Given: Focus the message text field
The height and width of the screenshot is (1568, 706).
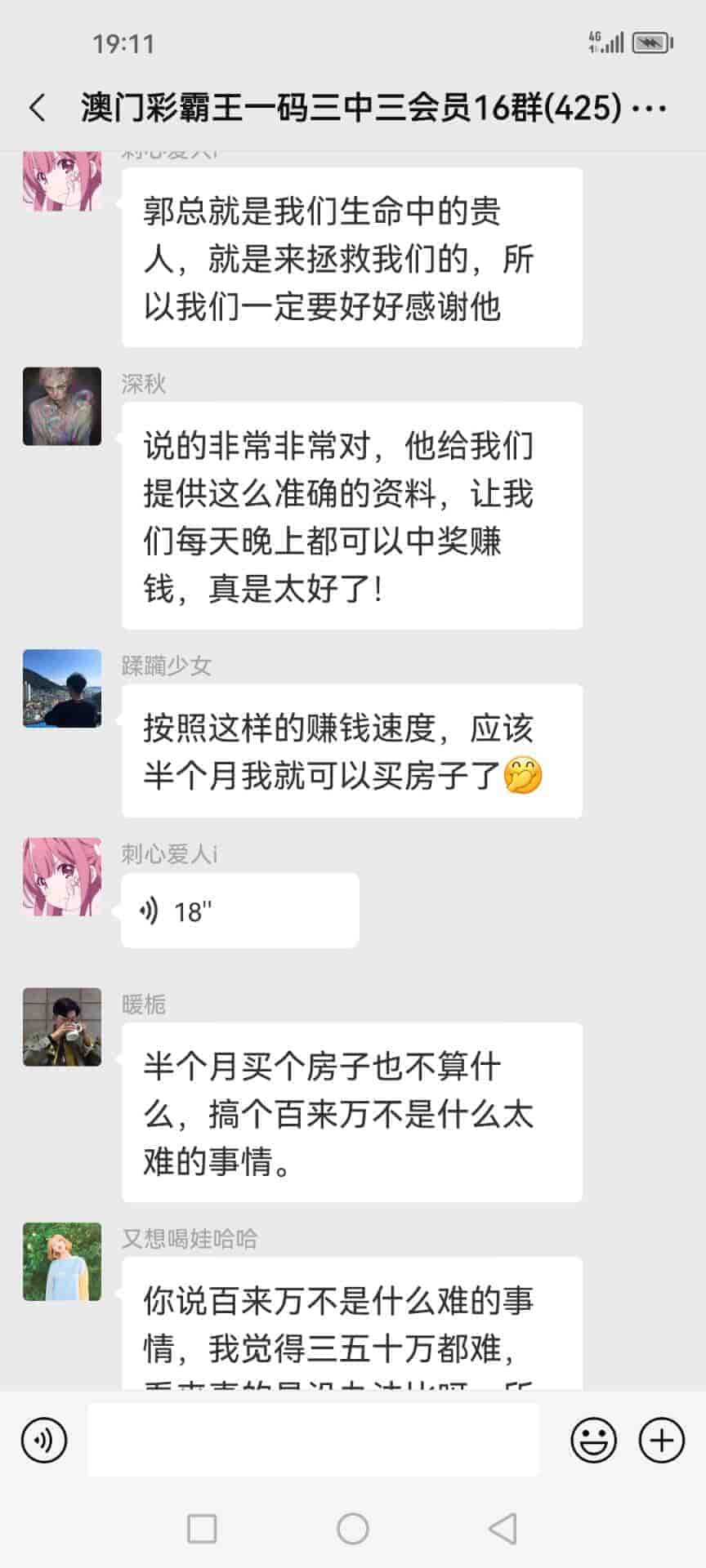Looking at the screenshot, I should point(313,1440).
